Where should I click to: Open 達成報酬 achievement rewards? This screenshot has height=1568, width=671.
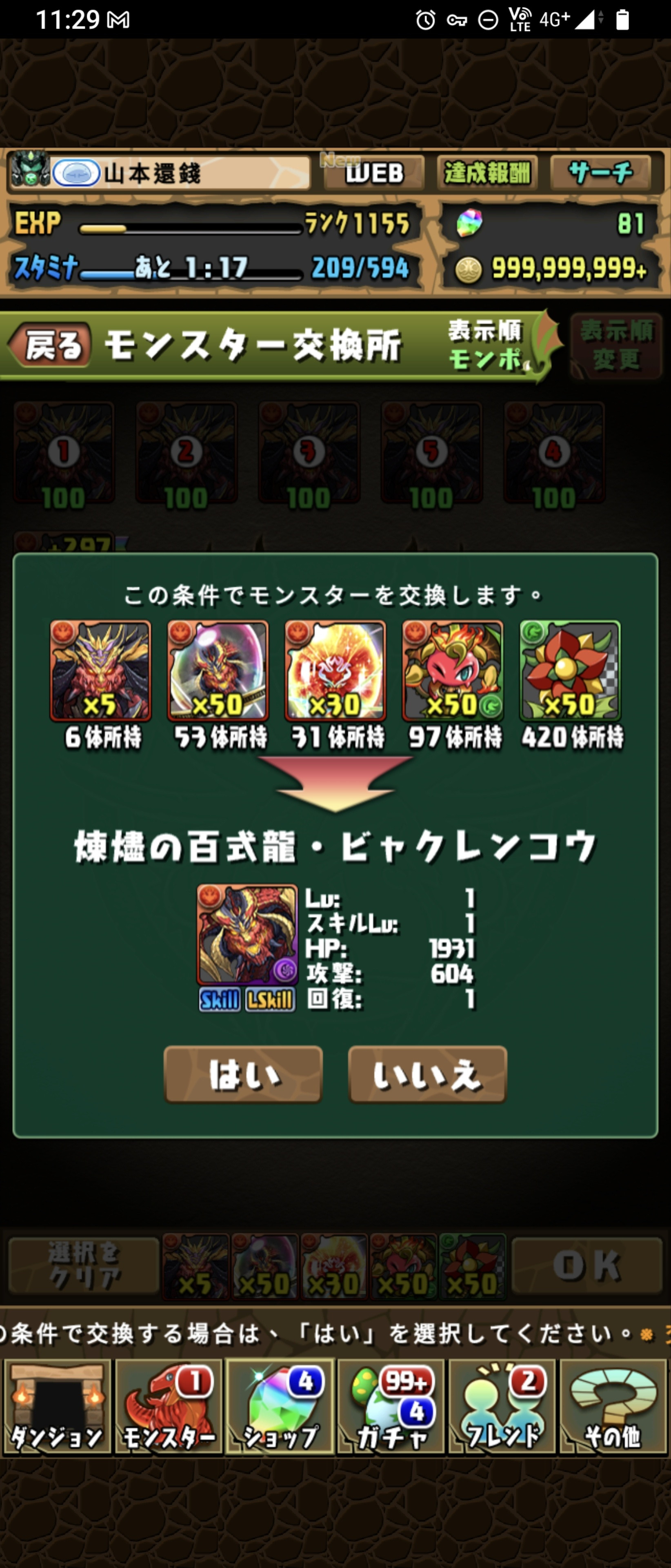[x=487, y=174]
